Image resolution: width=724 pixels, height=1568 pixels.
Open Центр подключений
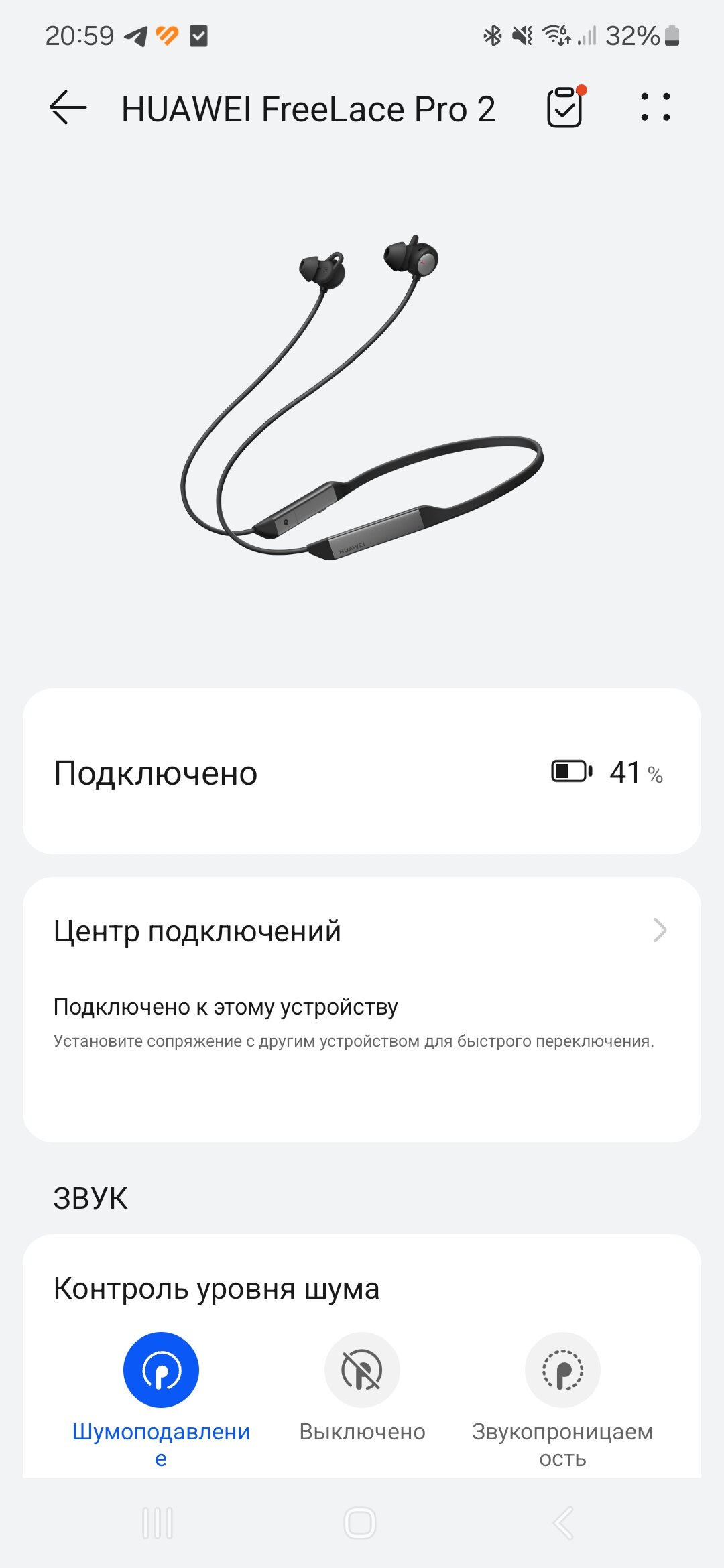362,931
